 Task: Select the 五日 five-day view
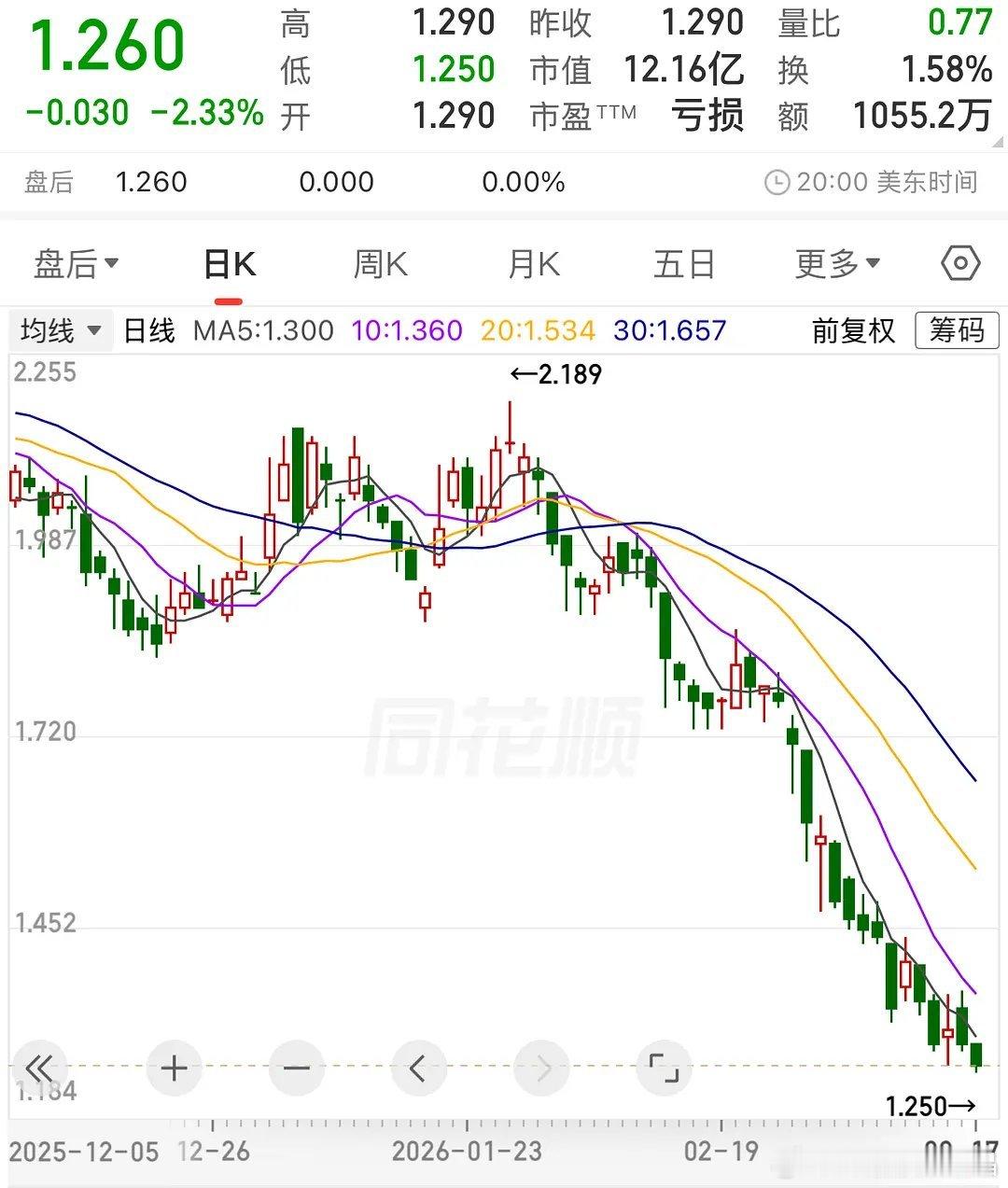tap(684, 263)
